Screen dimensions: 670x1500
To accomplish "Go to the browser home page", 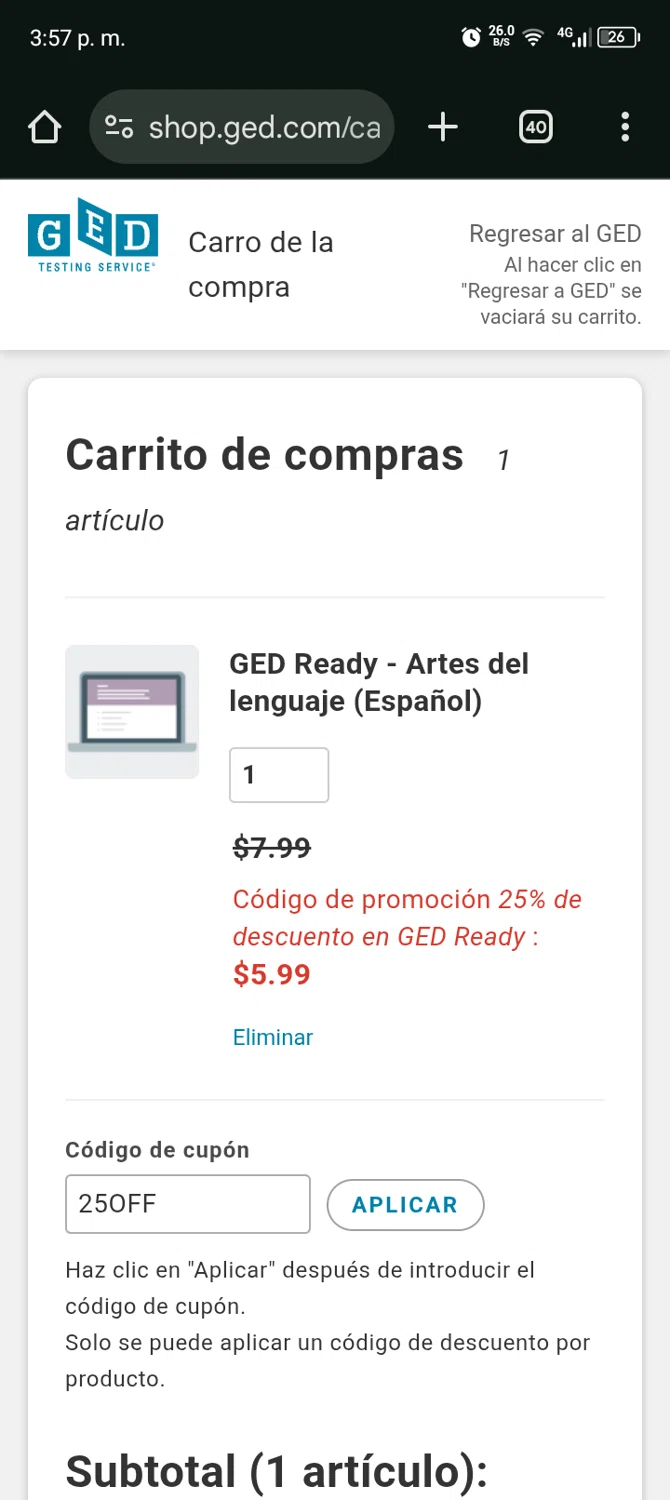I will pos(45,128).
